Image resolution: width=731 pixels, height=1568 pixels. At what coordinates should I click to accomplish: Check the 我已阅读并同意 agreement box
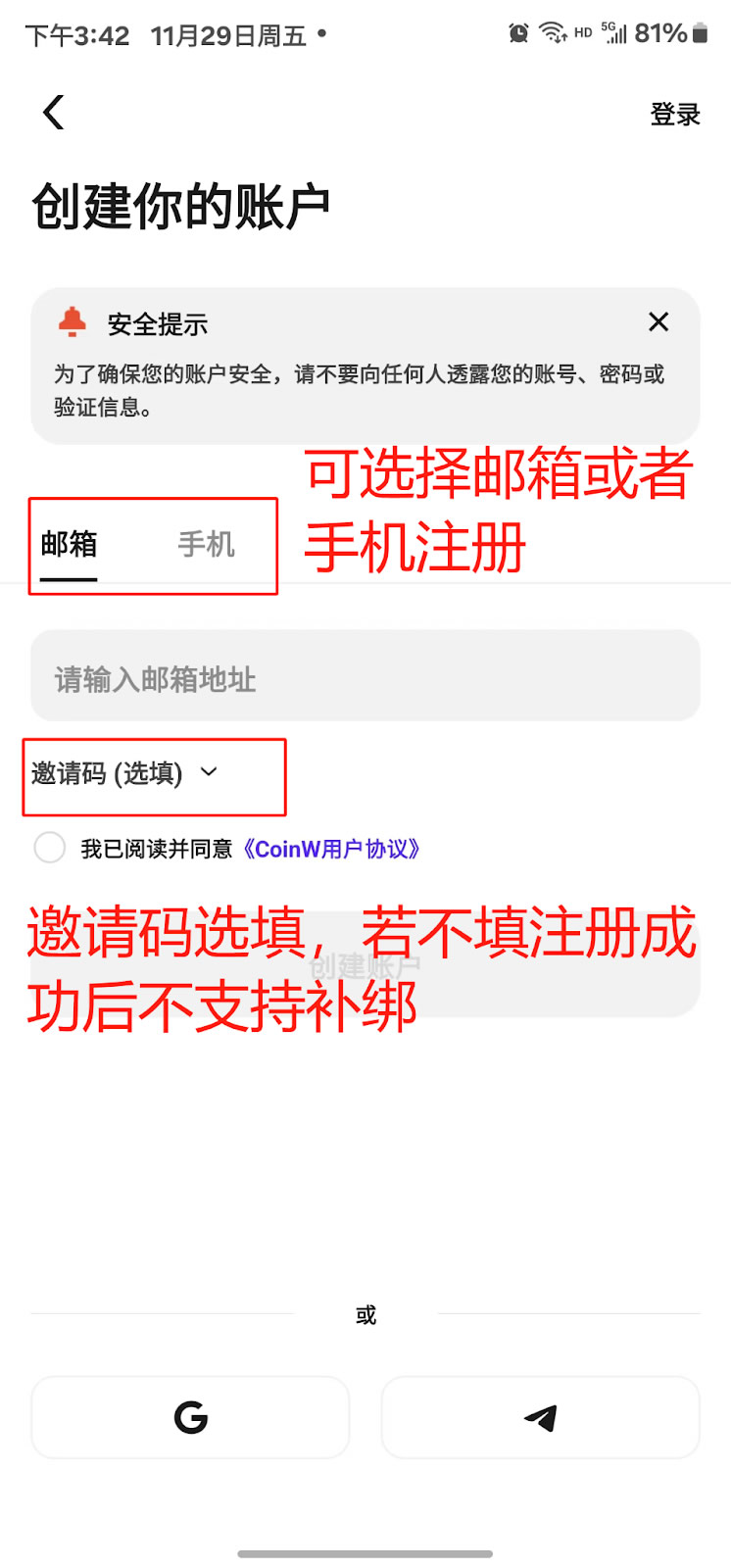(49, 848)
